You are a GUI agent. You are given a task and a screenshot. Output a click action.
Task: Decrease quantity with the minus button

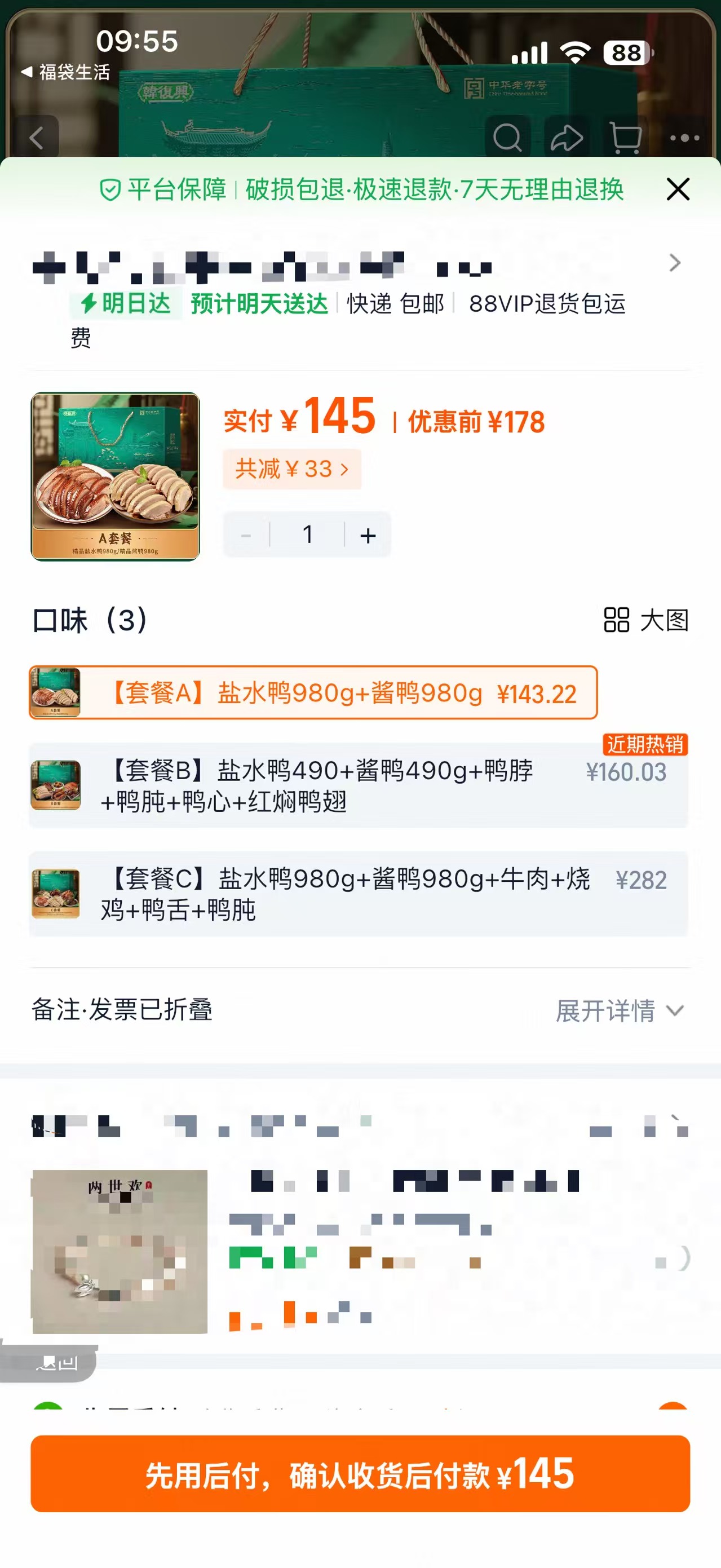pos(246,535)
